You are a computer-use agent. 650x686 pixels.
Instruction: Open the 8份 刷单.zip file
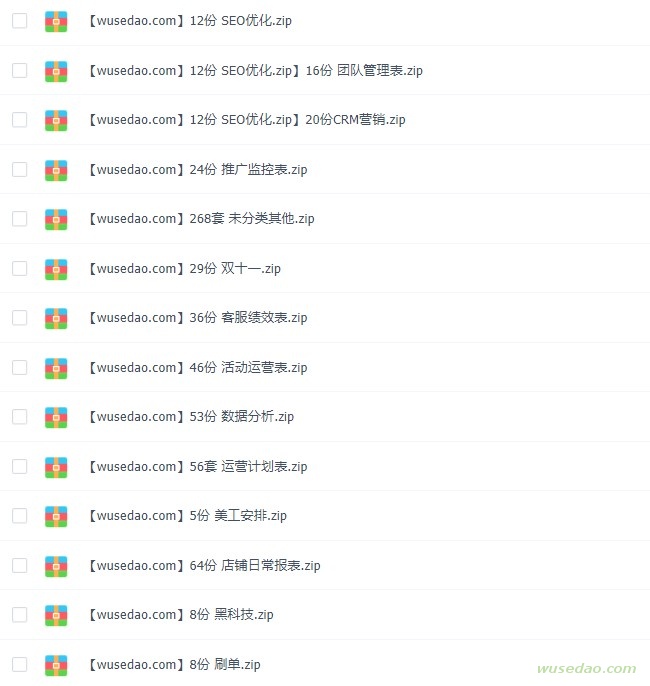(x=174, y=665)
